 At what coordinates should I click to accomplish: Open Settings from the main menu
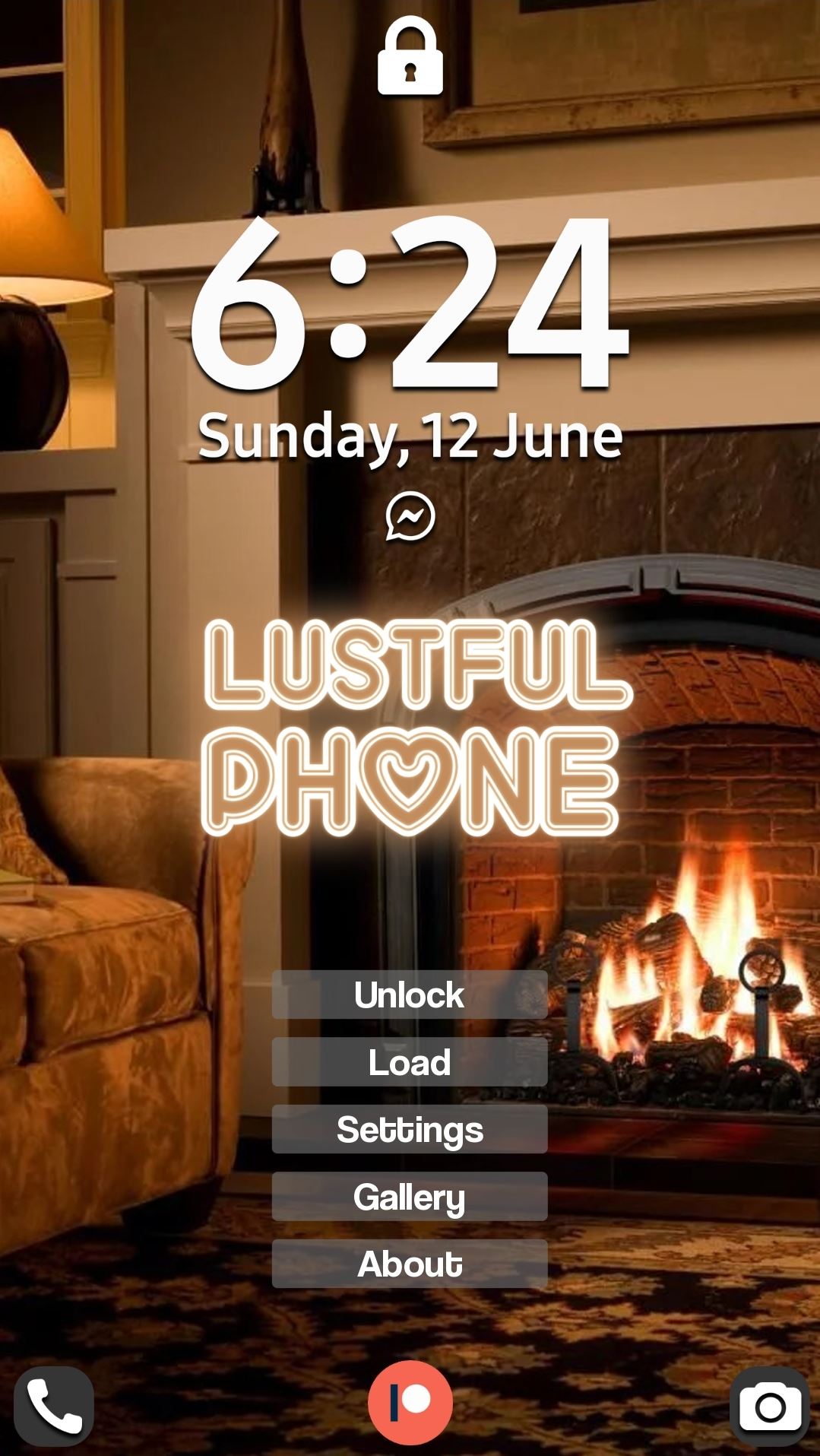point(410,1129)
